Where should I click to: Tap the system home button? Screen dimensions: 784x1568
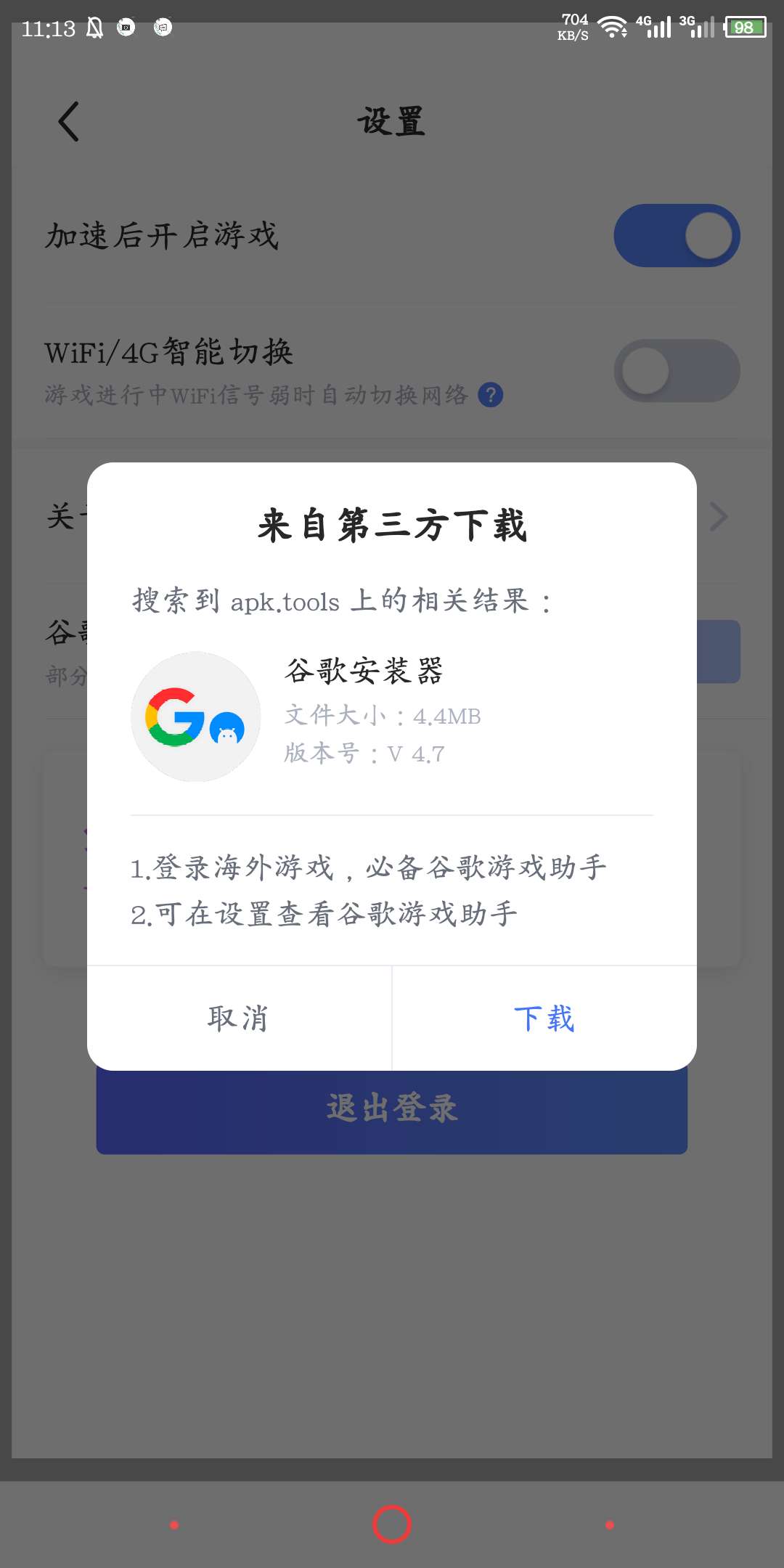click(392, 1524)
